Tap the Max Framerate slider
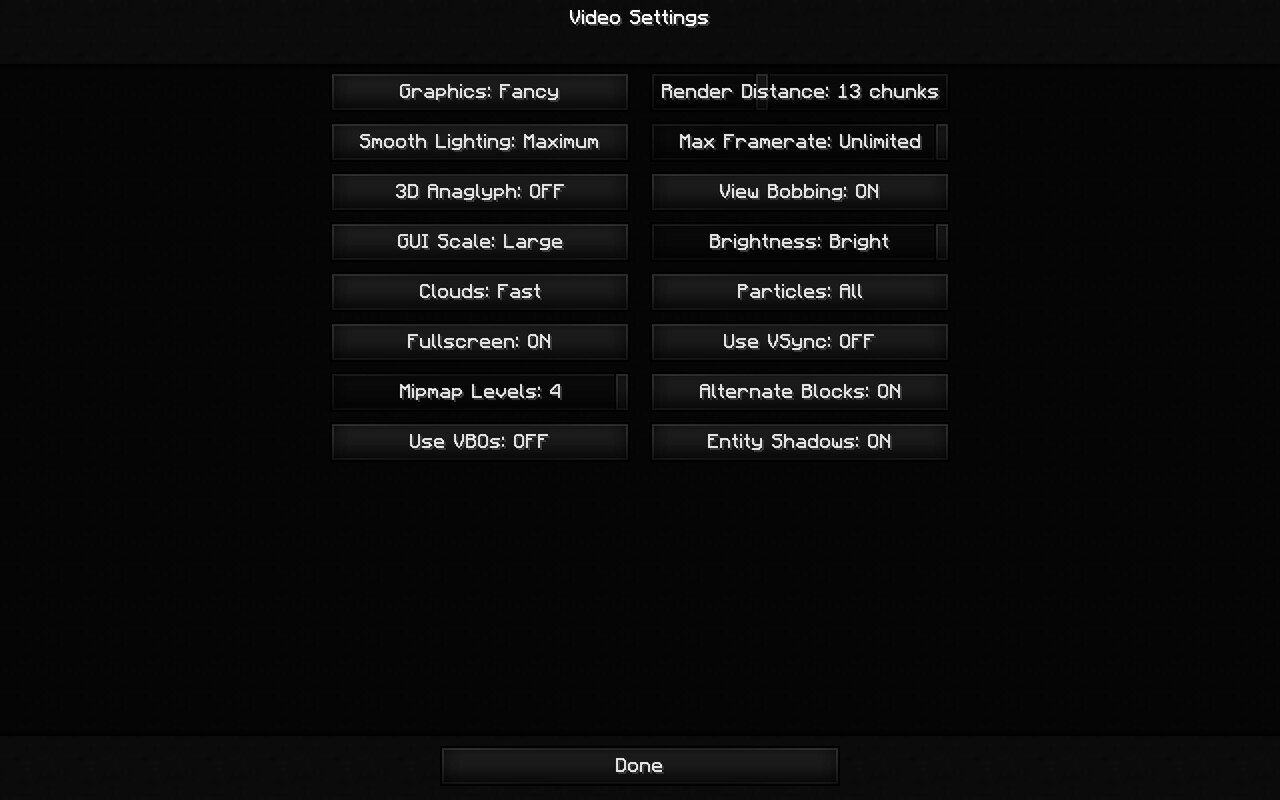This screenshot has height=800, width=1280. pyautogui.click(x=800, y=142)
